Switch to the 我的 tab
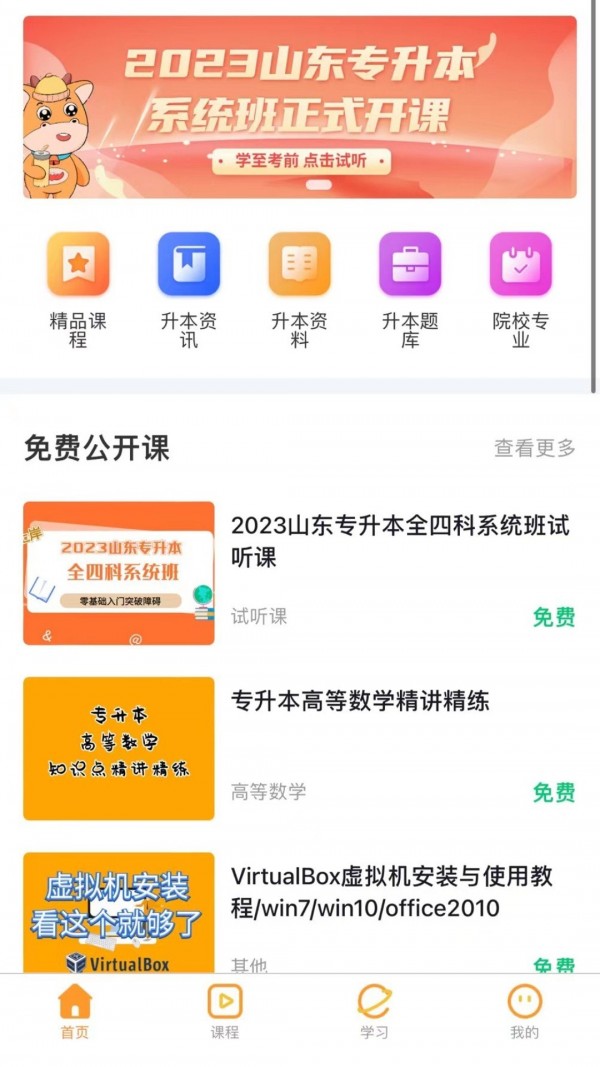The width and height of the screenshot is (600, 1067). [524, 1012]
